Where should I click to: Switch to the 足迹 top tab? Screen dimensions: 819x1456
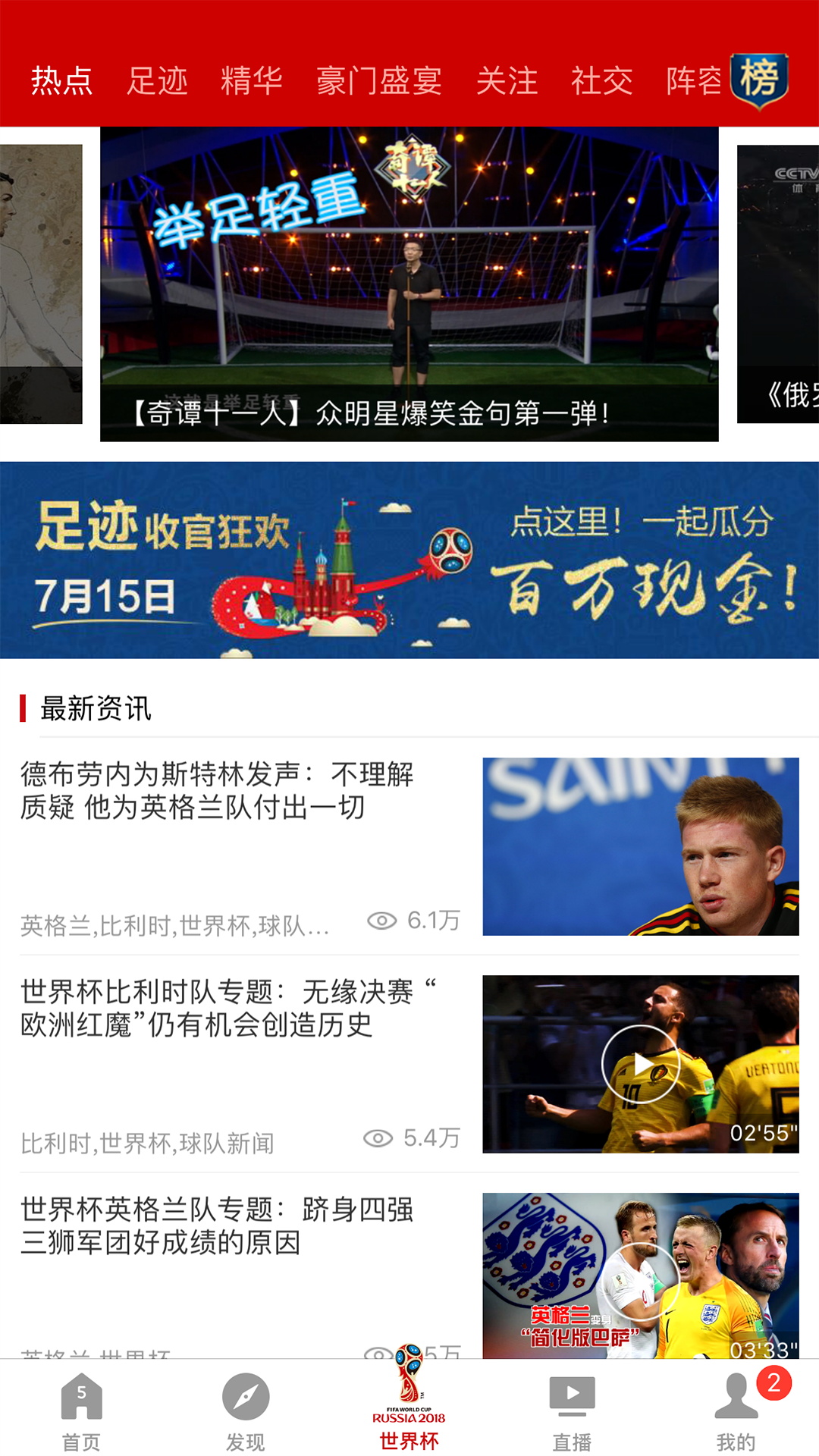click(157, 80)
